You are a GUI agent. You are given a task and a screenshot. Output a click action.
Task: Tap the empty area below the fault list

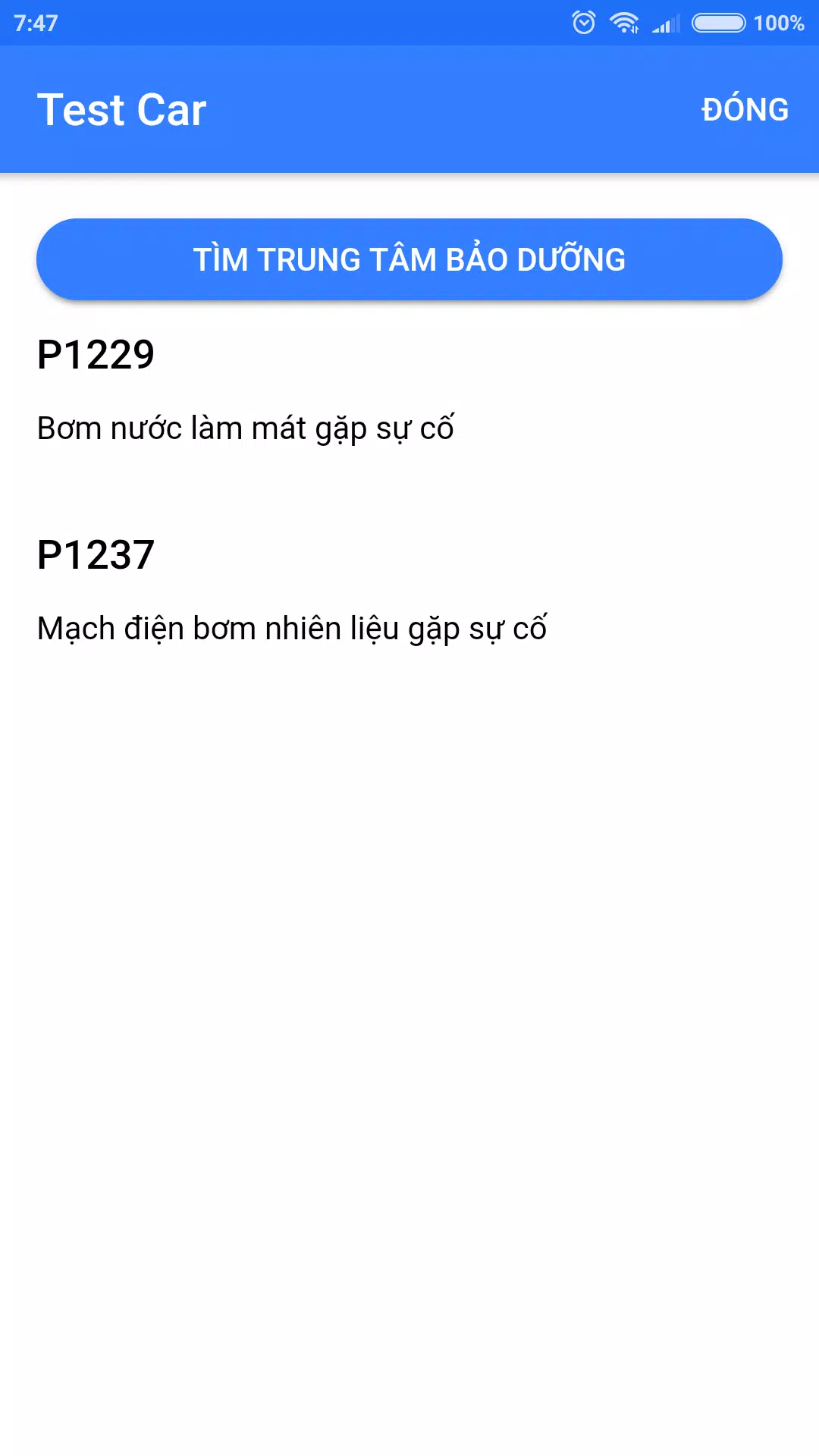(x=409, y=986)
